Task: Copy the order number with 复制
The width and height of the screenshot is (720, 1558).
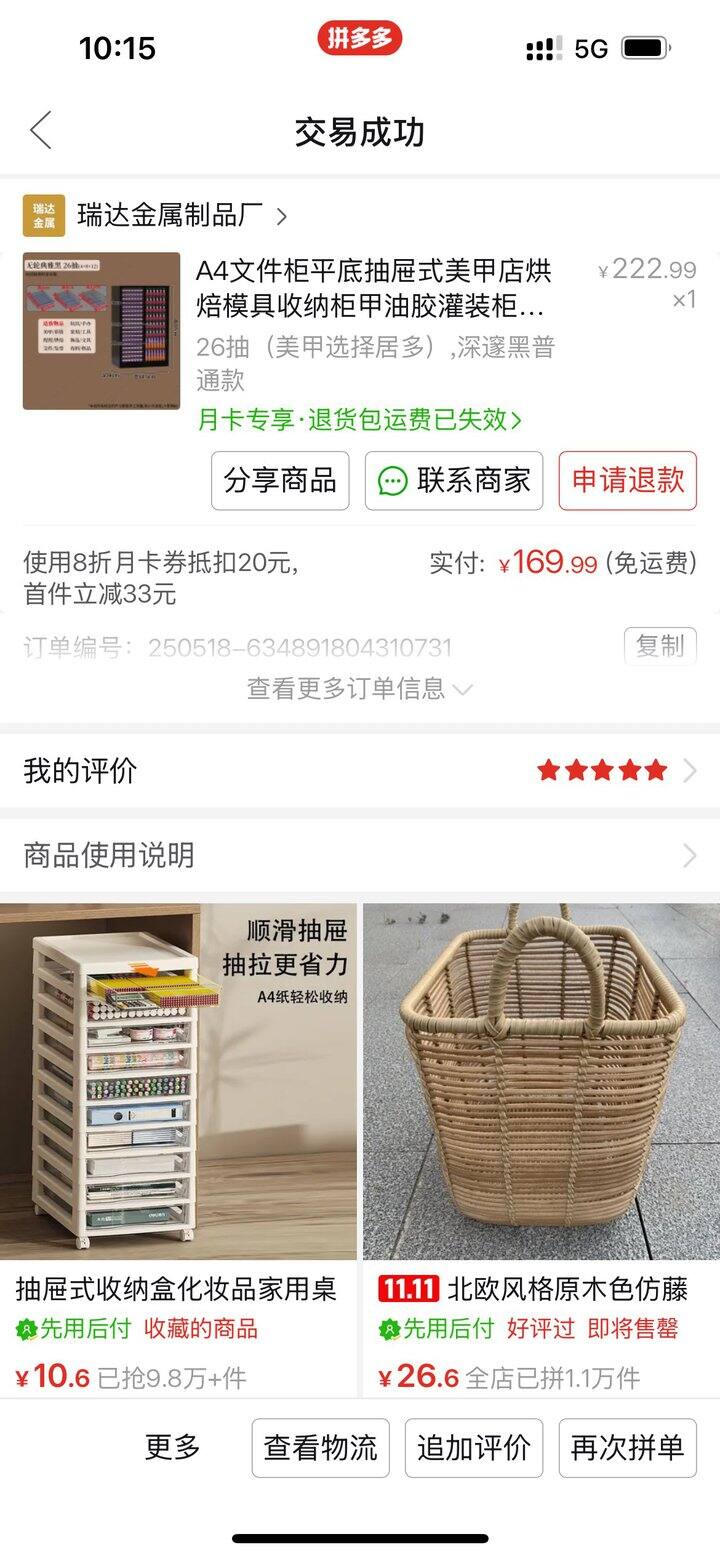Action: [x=659, y=646]
